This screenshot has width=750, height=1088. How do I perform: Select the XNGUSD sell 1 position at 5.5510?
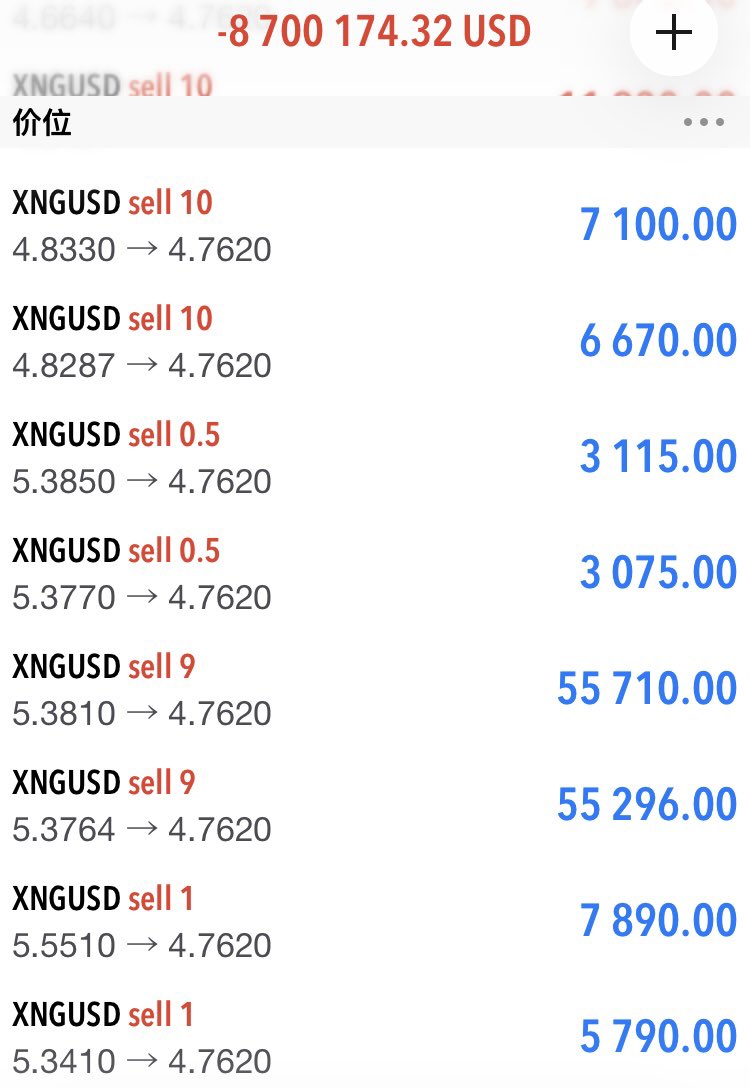click(x=375, y=921)
